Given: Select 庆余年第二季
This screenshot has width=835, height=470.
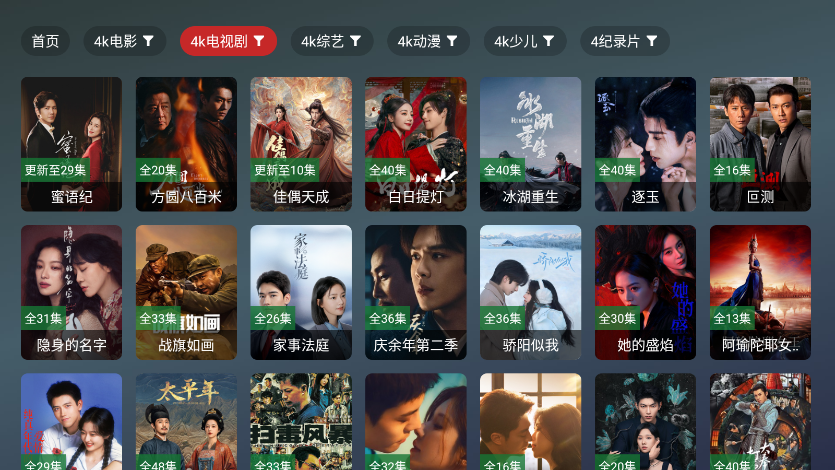Looking at the screenshot, I should click(x=415, y=292).
